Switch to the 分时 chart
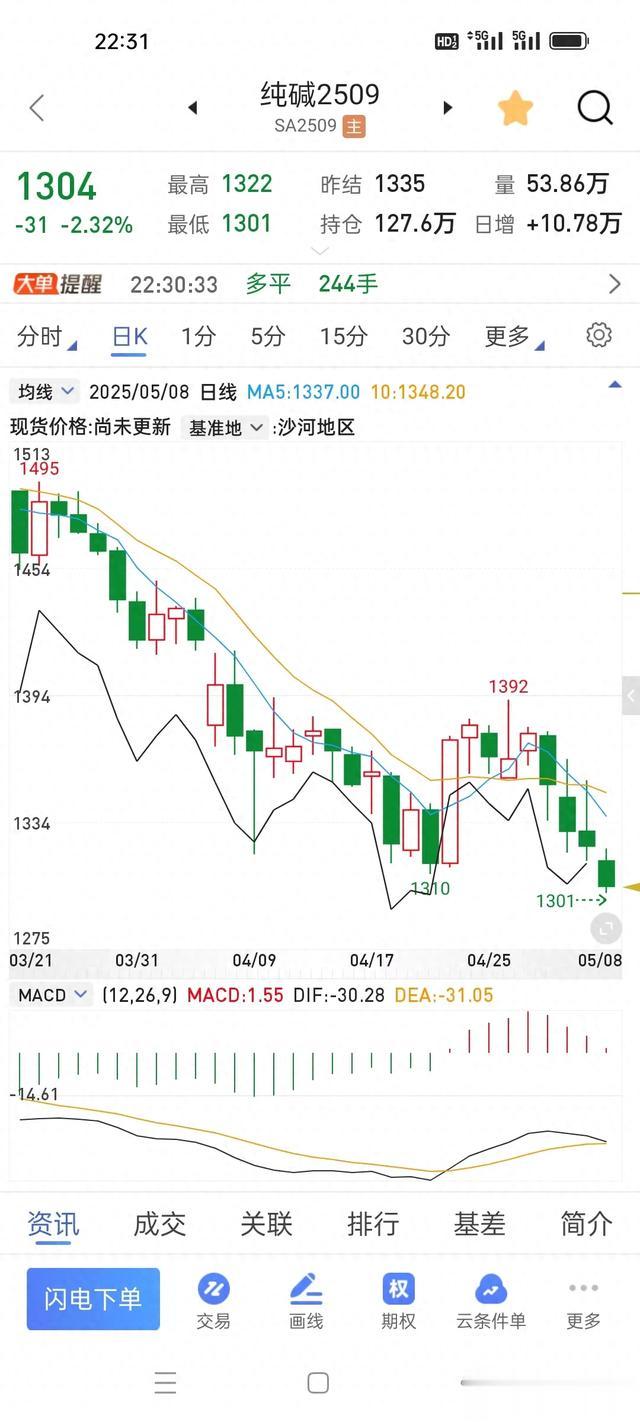Viewport: 640px width, 1422px height. [45, 337]
